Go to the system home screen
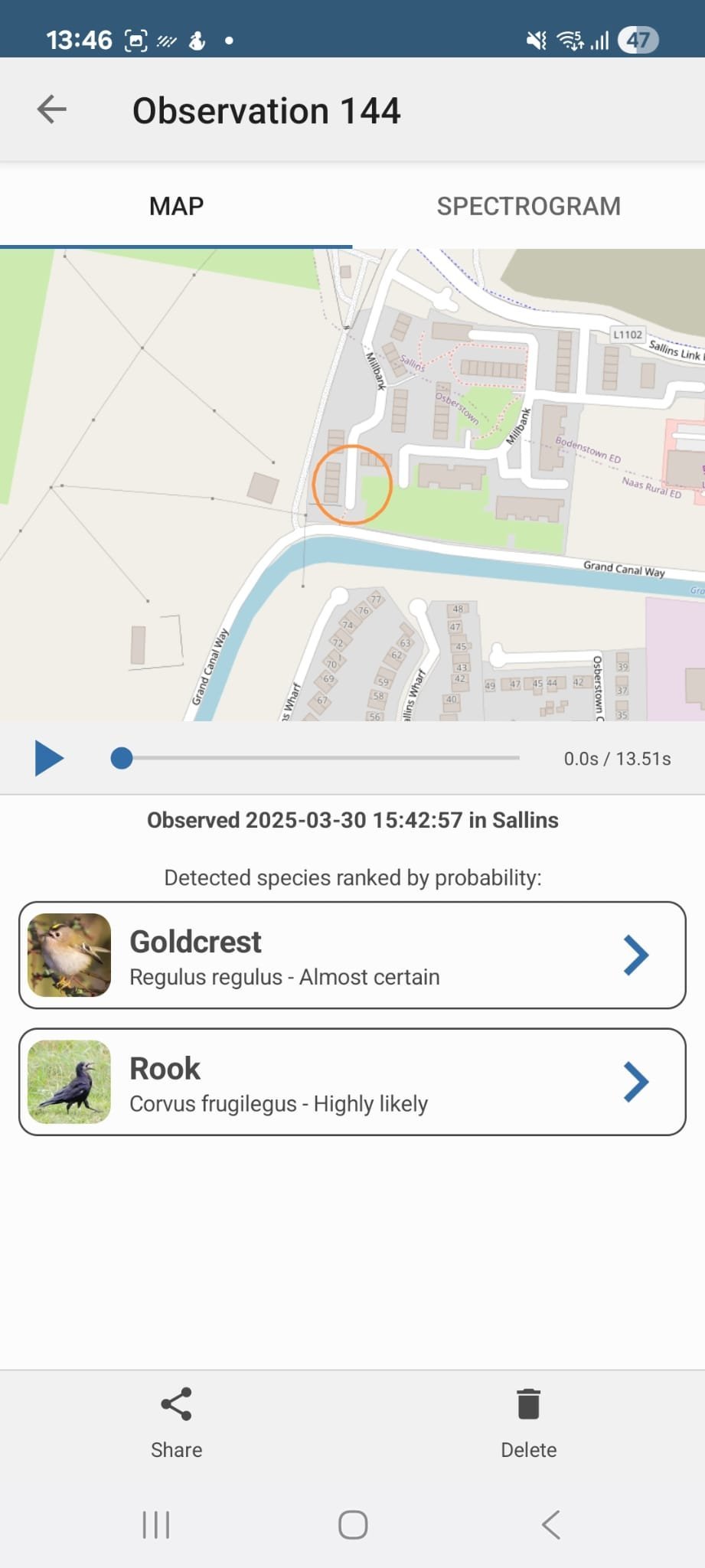This screenshot has width=705, height=1568. click(x=353, y=1524)
